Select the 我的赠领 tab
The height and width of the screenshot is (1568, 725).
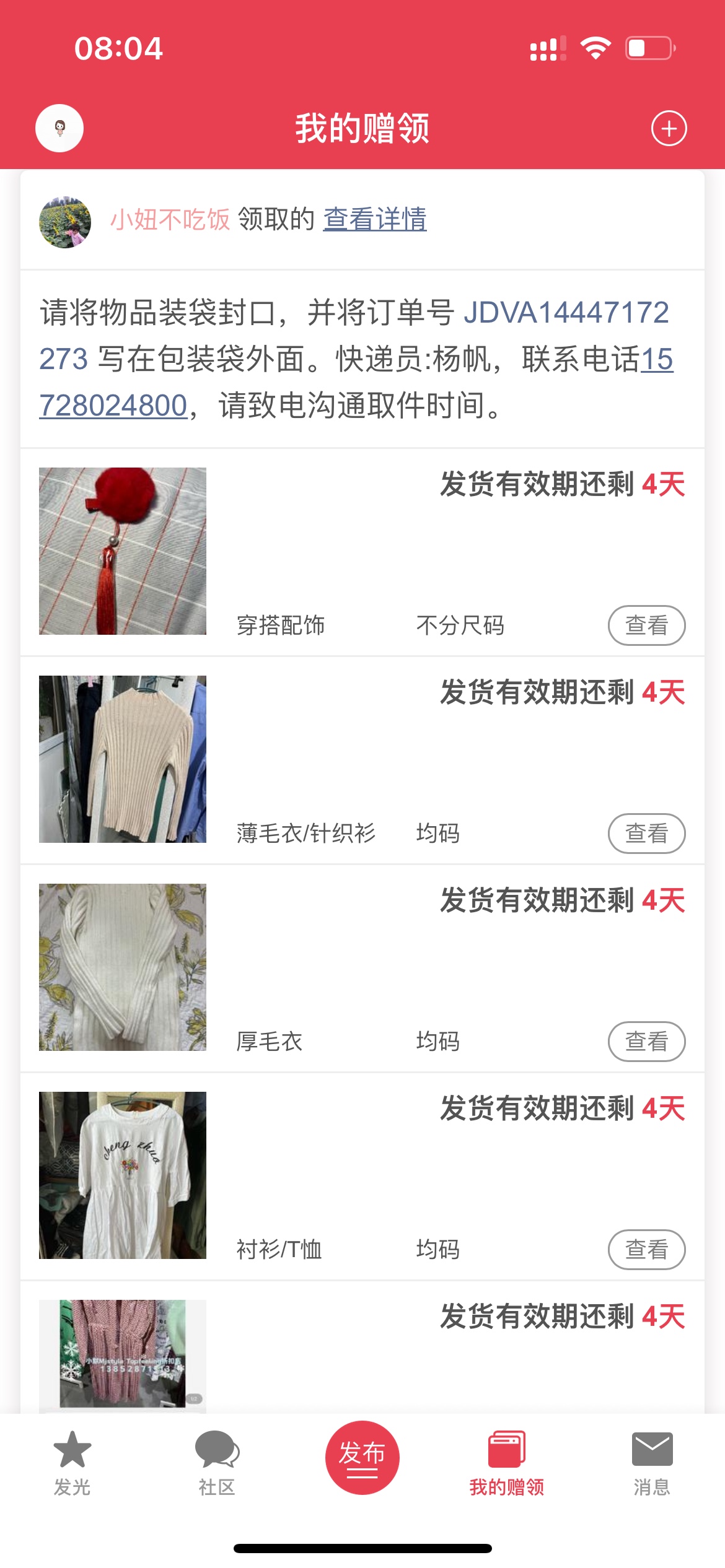[507, 1463]
